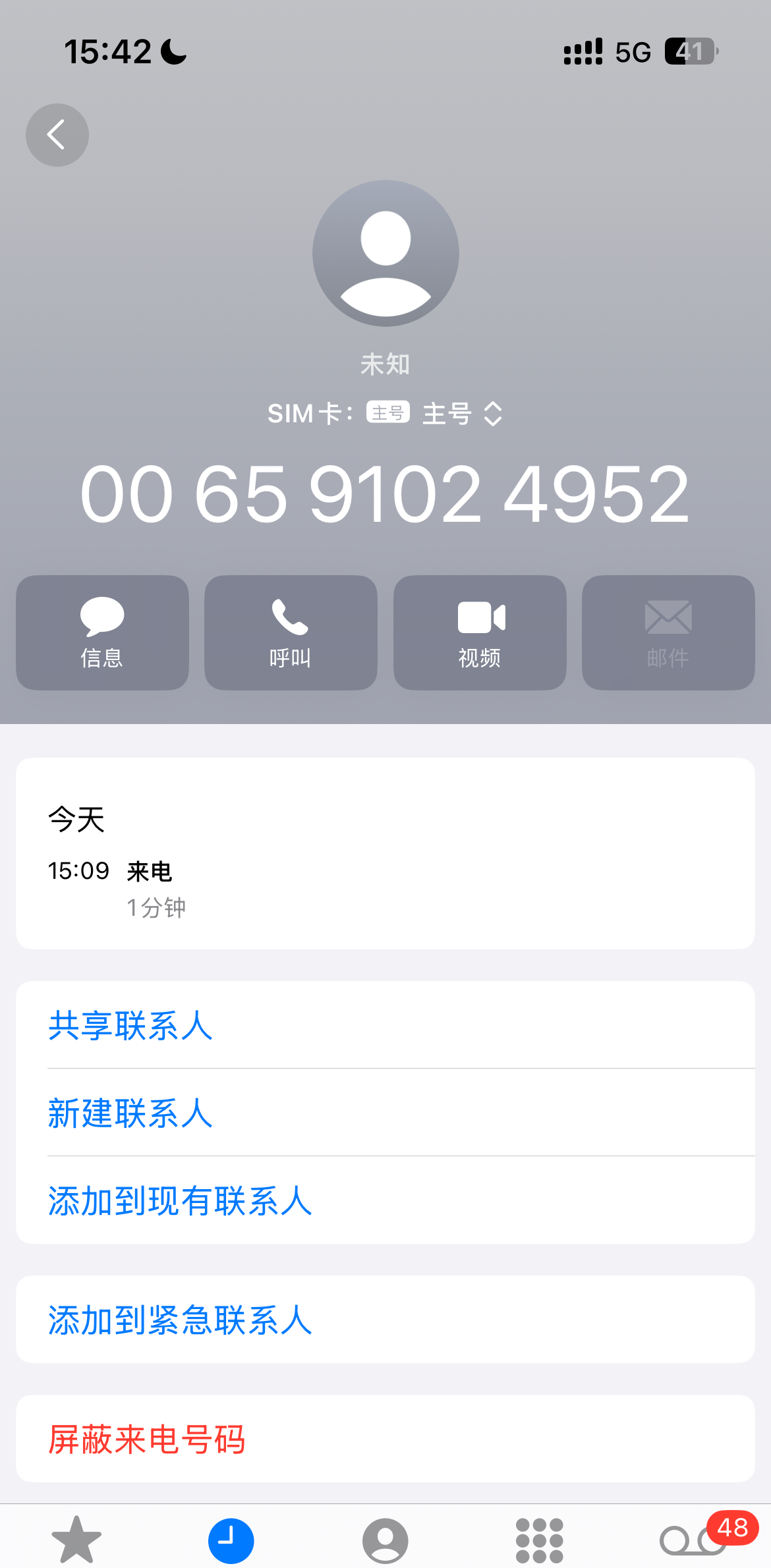Switch to the Contacts tab
Screen dimensions: 771x1568
[385, 1540]
